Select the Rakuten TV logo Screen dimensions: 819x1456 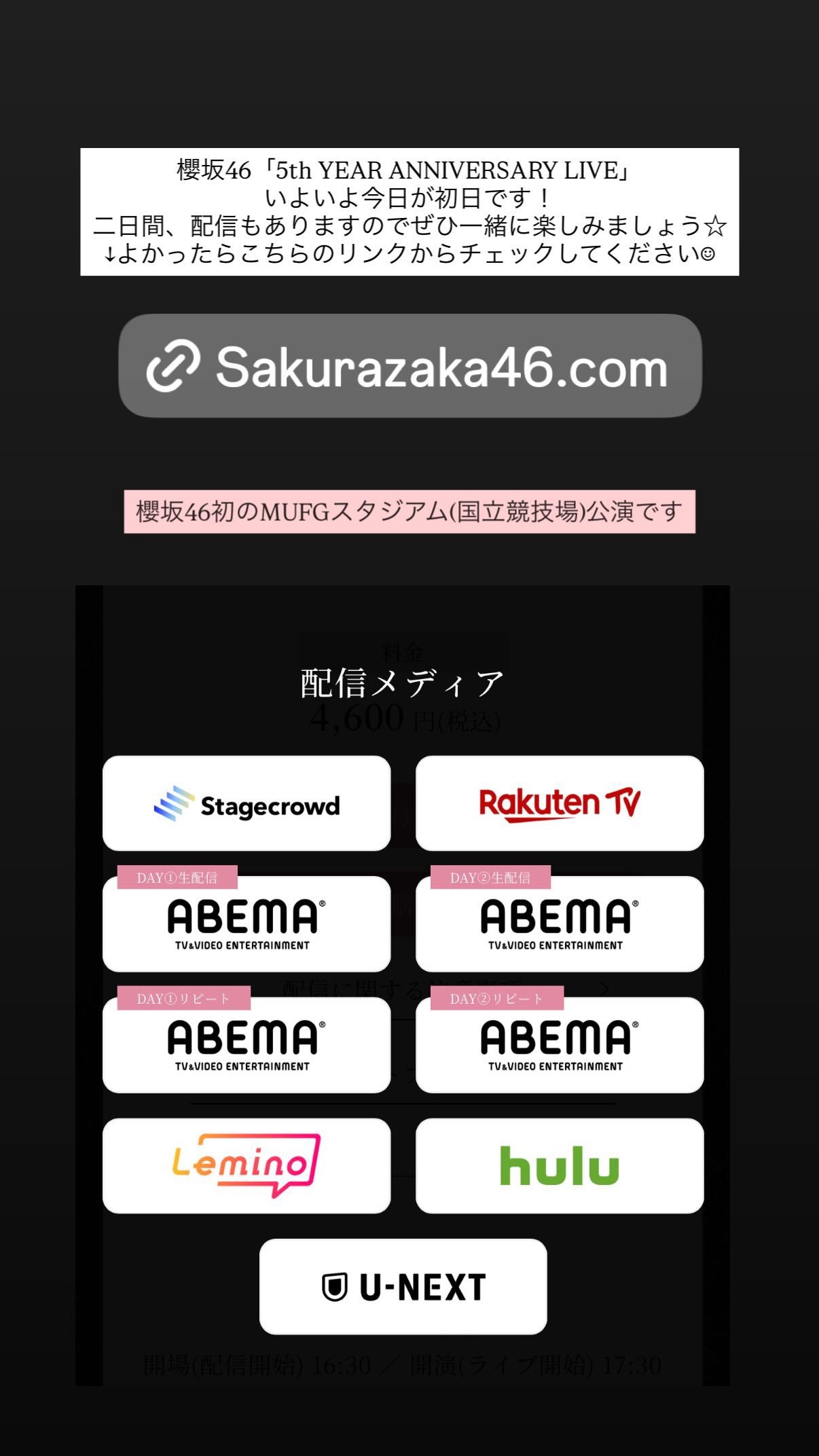(x=560, y=804)
